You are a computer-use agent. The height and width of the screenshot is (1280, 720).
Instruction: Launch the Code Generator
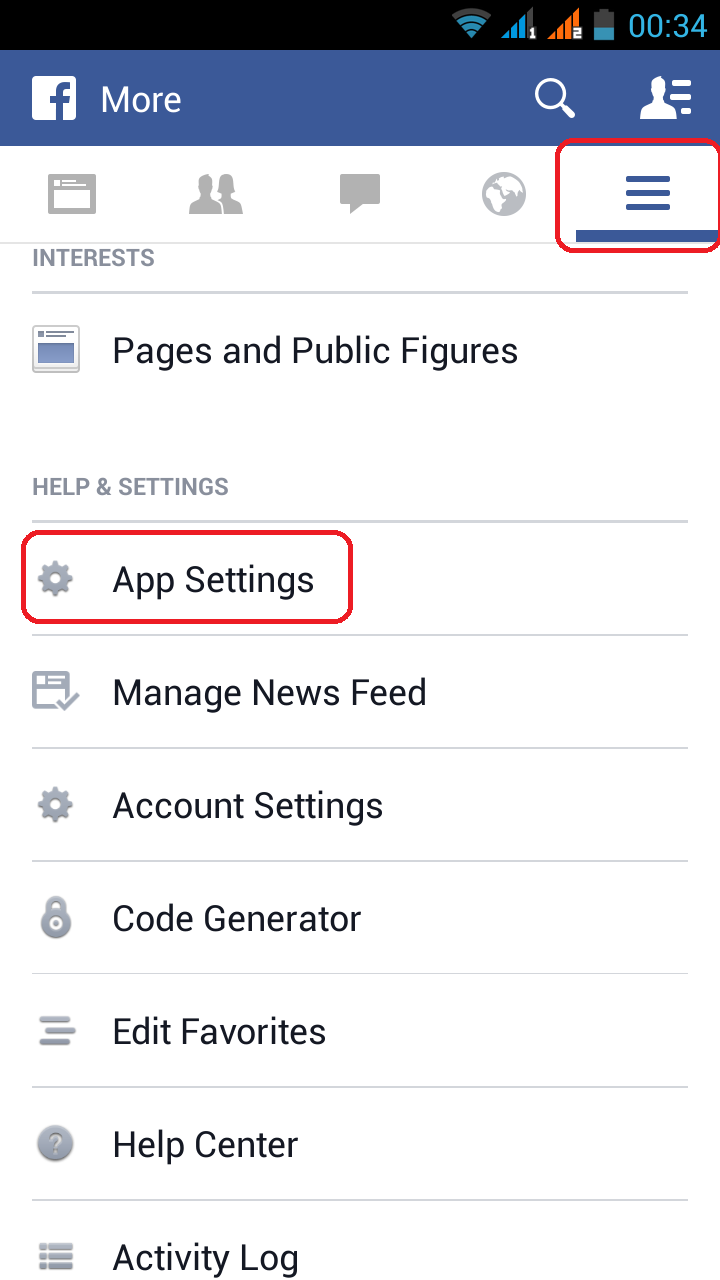point(236,919)
